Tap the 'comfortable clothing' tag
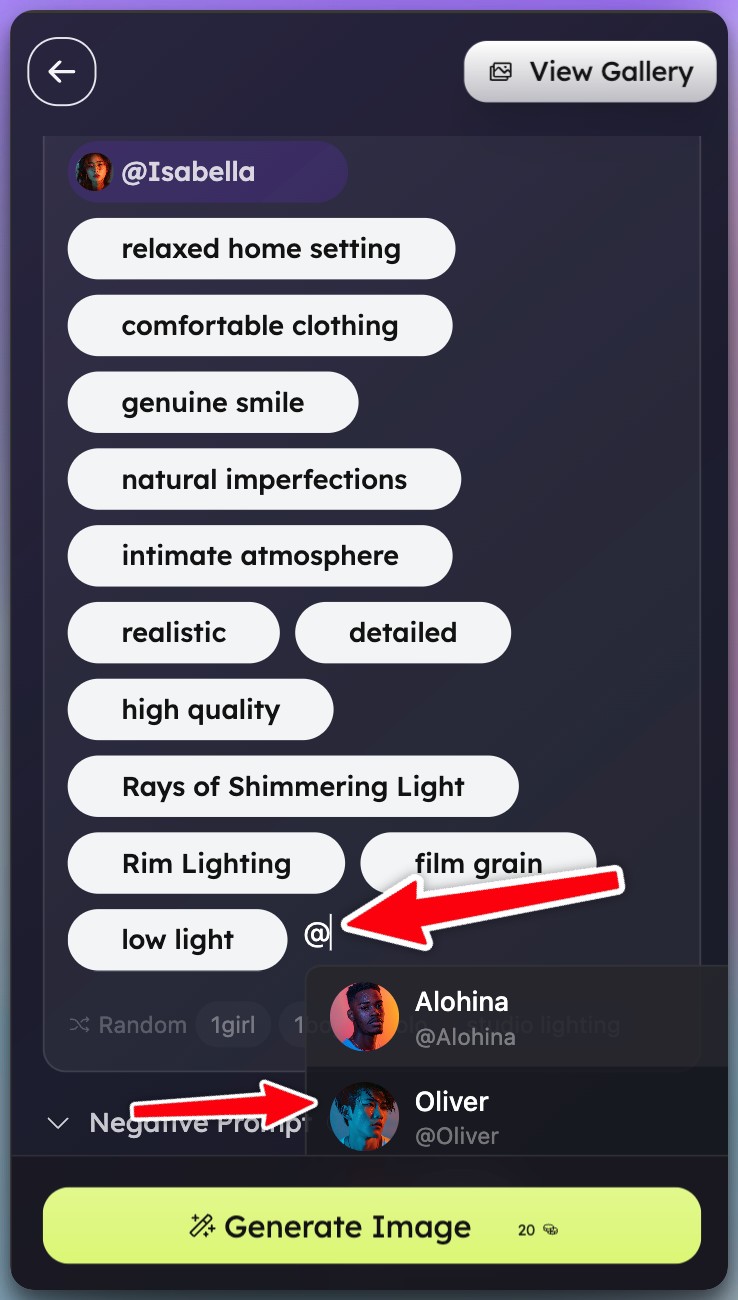738x1300 pixels. click(x=260, y=326)
